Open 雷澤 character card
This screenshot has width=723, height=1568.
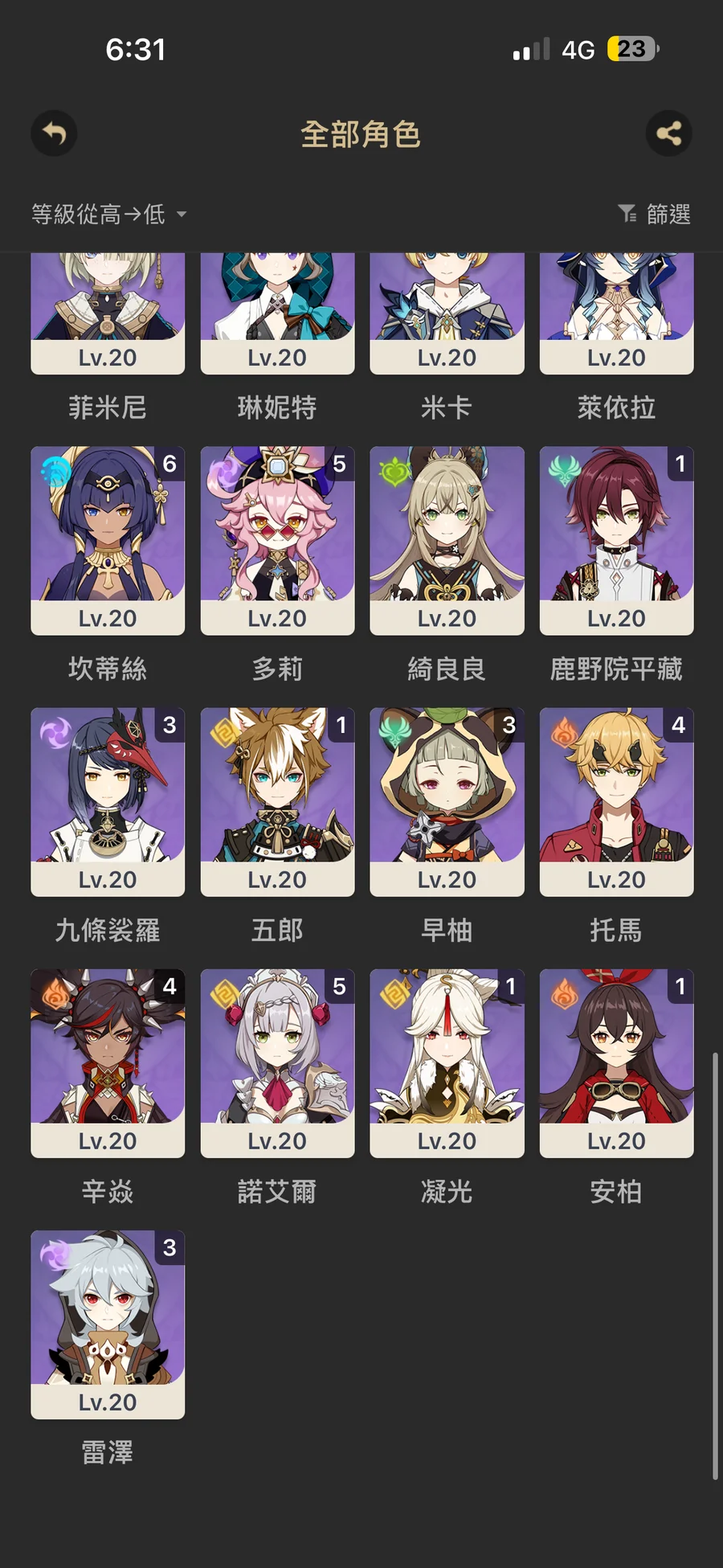108,1324
